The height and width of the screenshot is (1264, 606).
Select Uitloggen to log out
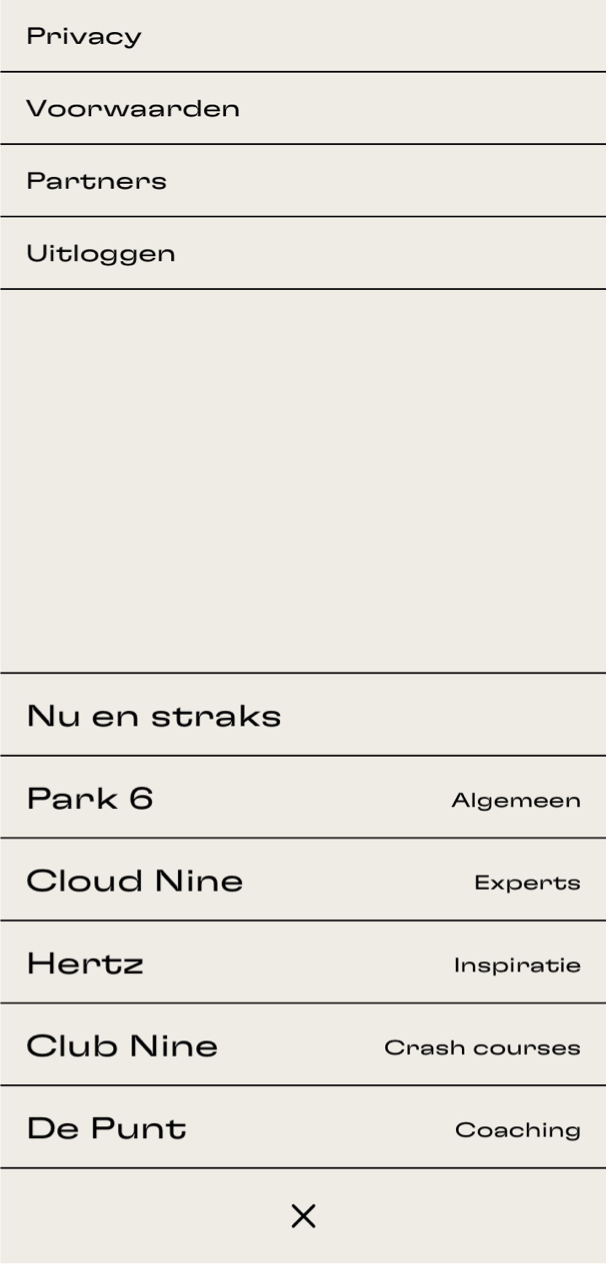pos(101,253)
